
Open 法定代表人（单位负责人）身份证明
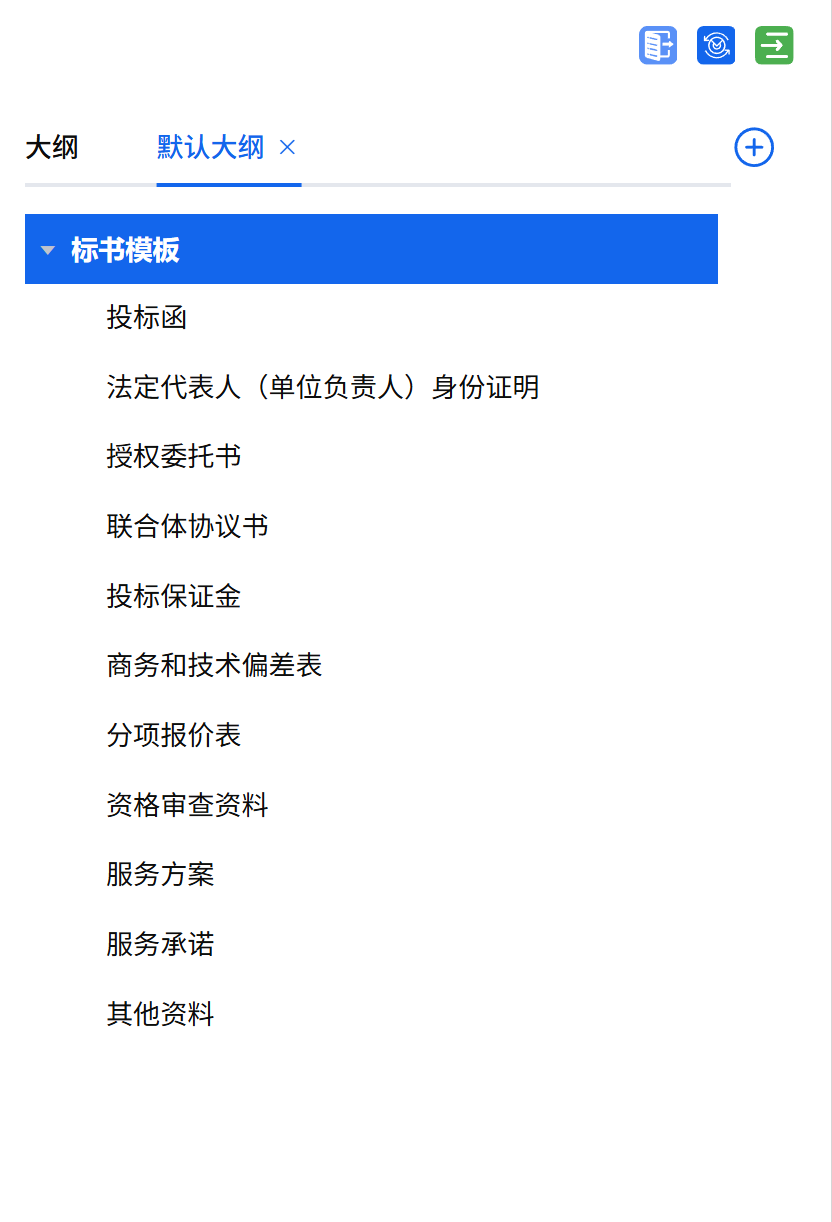tap(322, 387)
